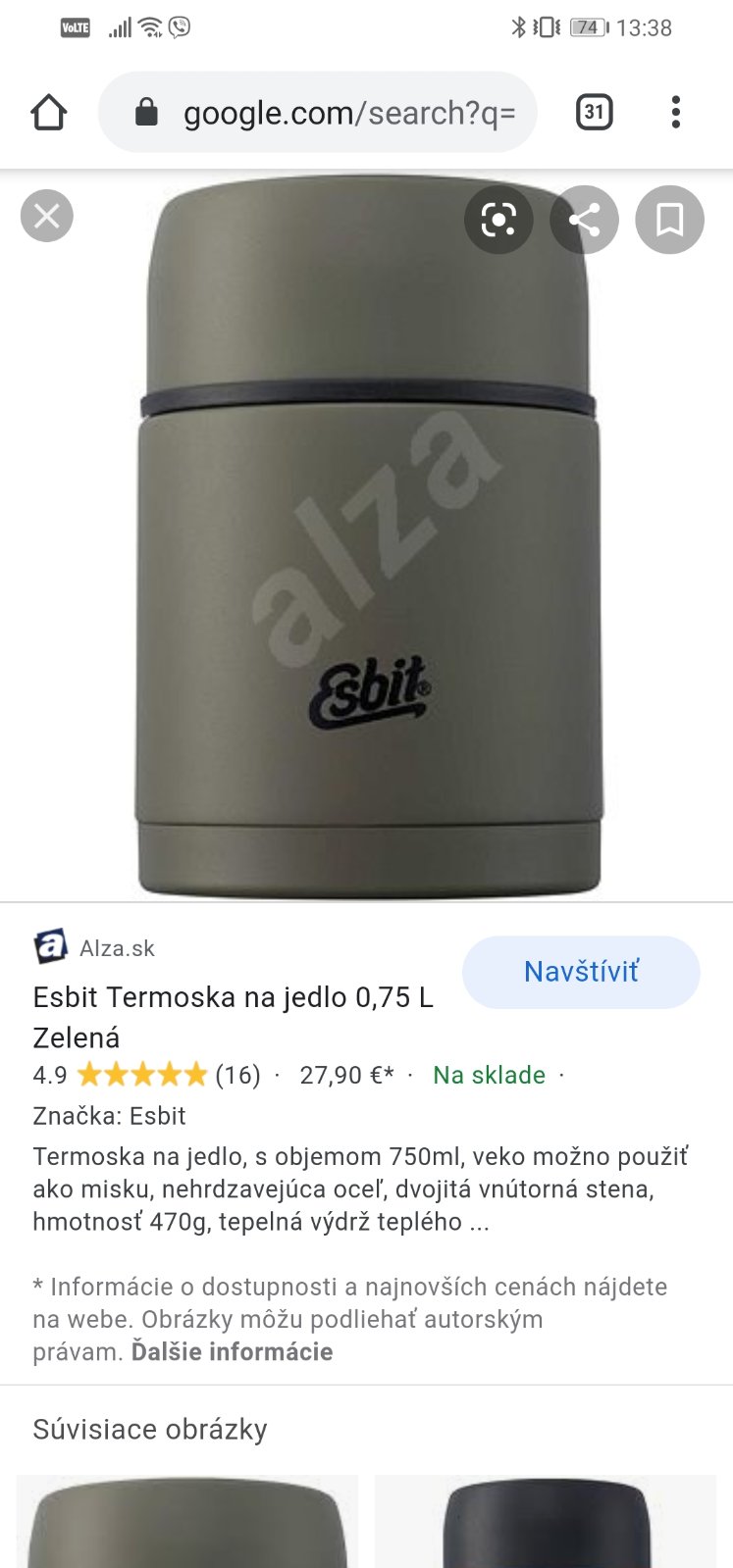Open the tab switcher showing 31
This screenshot has width=733, height=1568.
point(594,113)
